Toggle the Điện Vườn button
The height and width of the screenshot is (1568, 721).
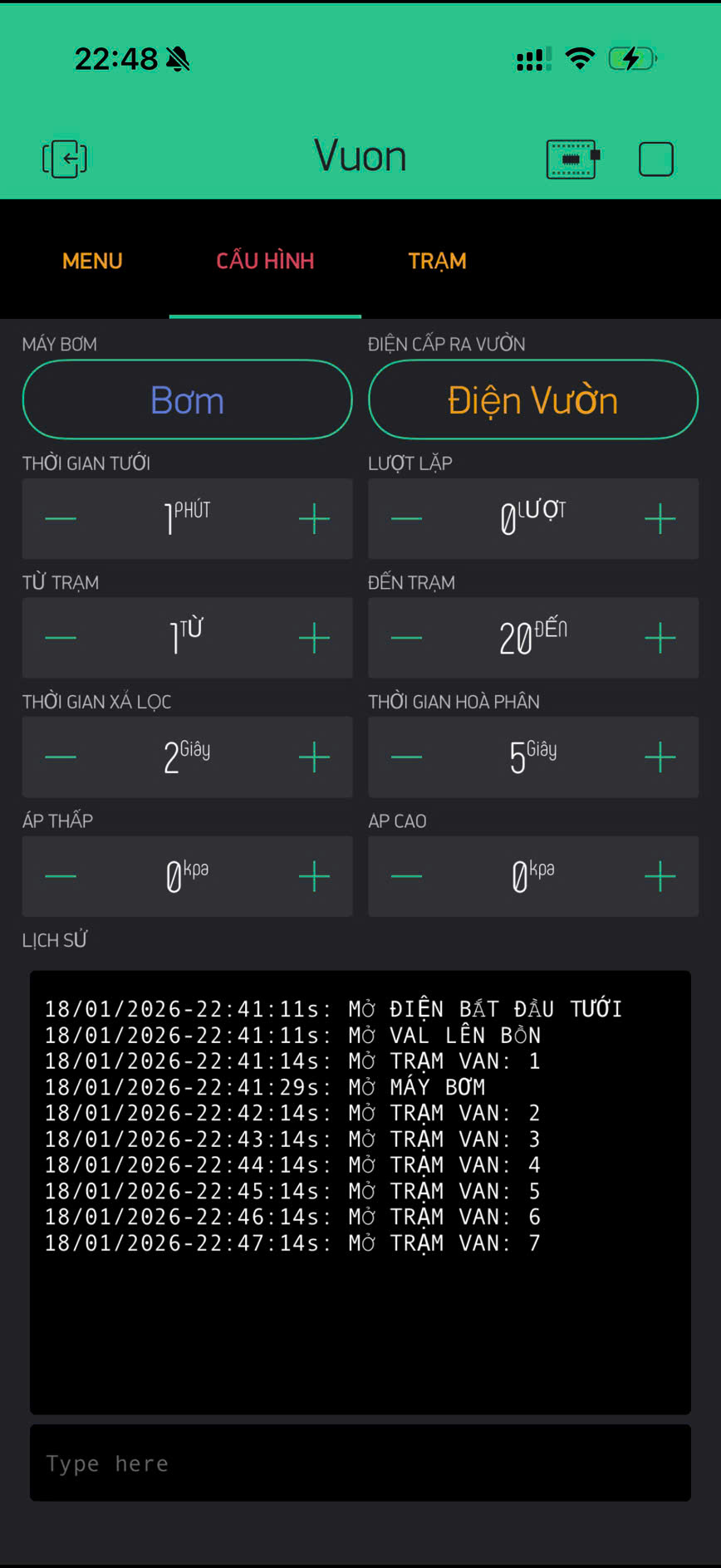click(x=533, y=399)
